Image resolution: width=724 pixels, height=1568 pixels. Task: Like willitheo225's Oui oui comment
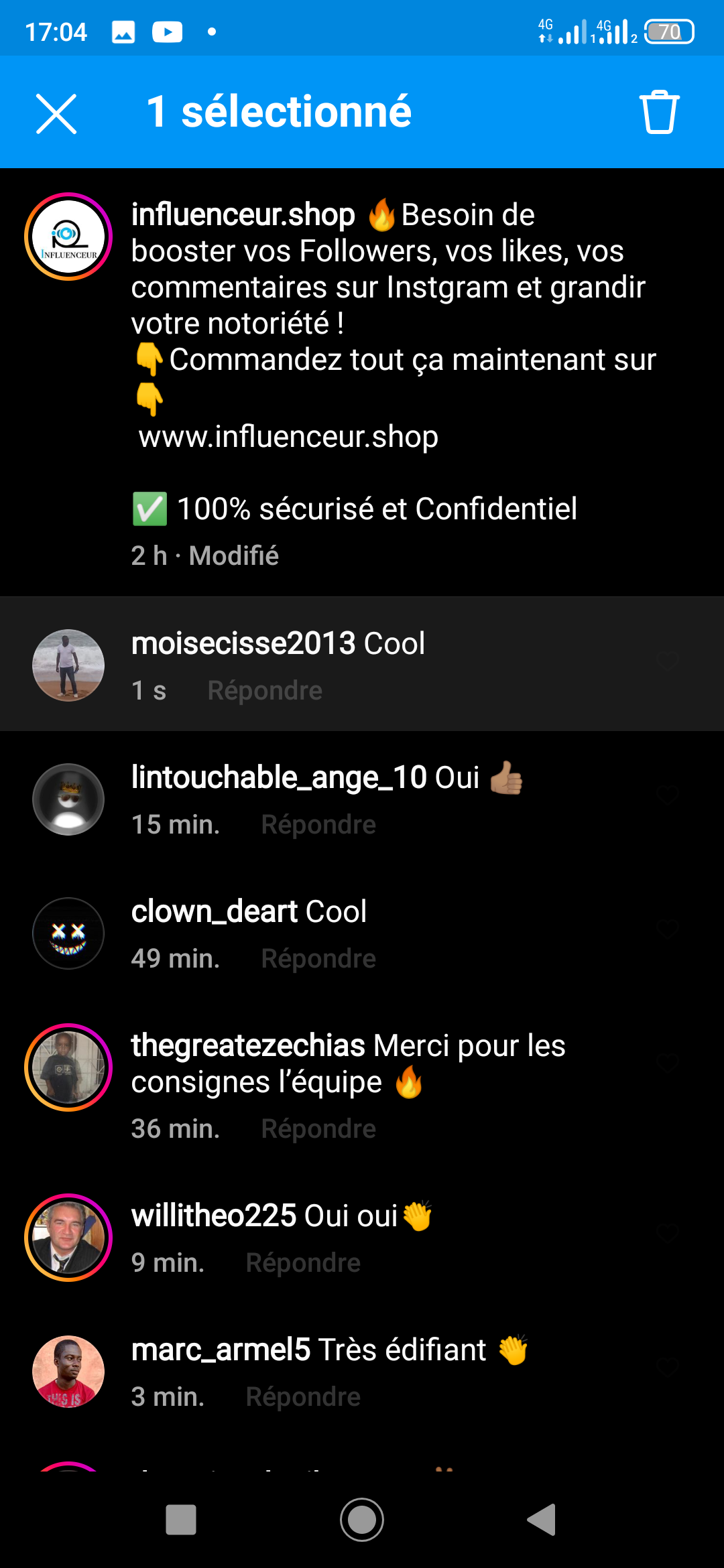668,1234
